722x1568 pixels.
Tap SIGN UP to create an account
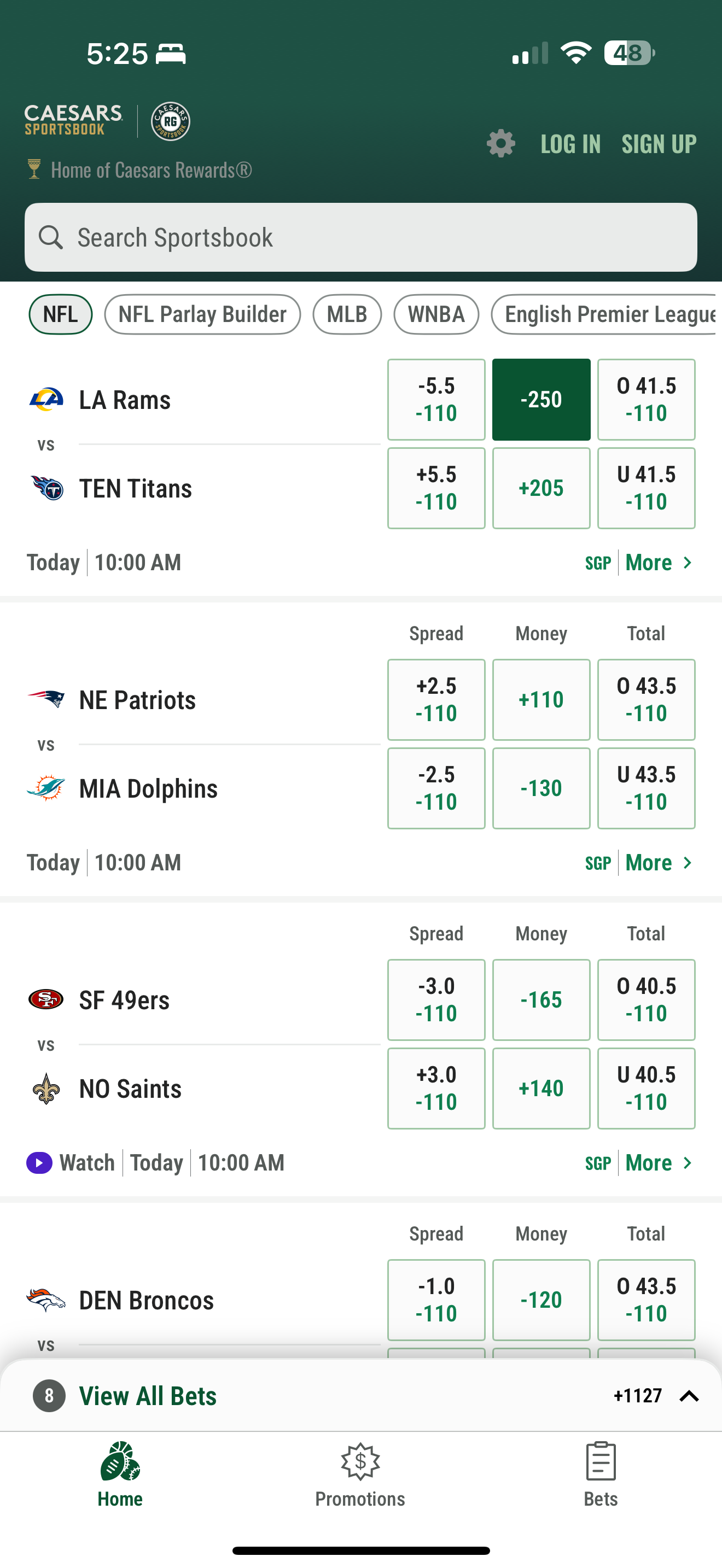(659, 144)
